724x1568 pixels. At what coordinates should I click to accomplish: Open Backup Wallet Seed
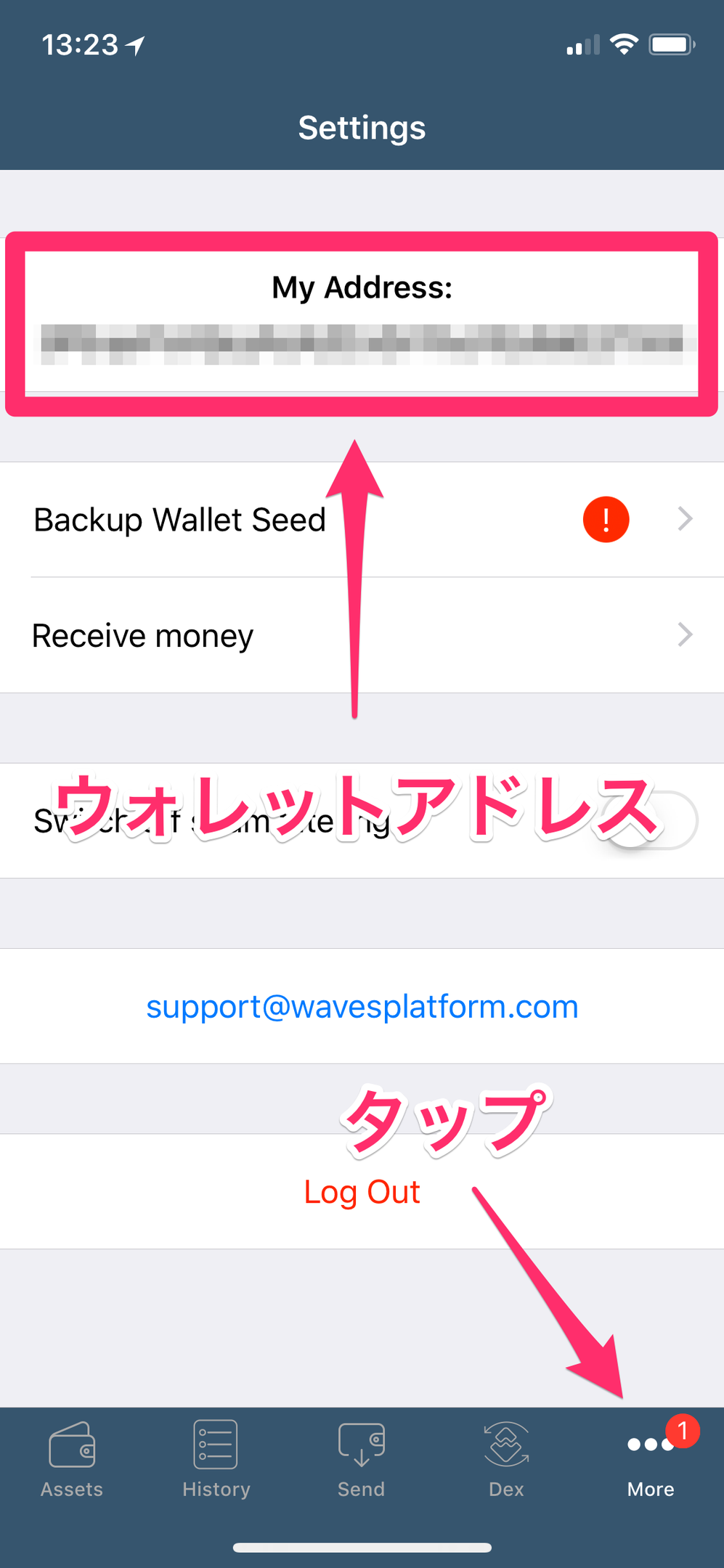point(362,520)
